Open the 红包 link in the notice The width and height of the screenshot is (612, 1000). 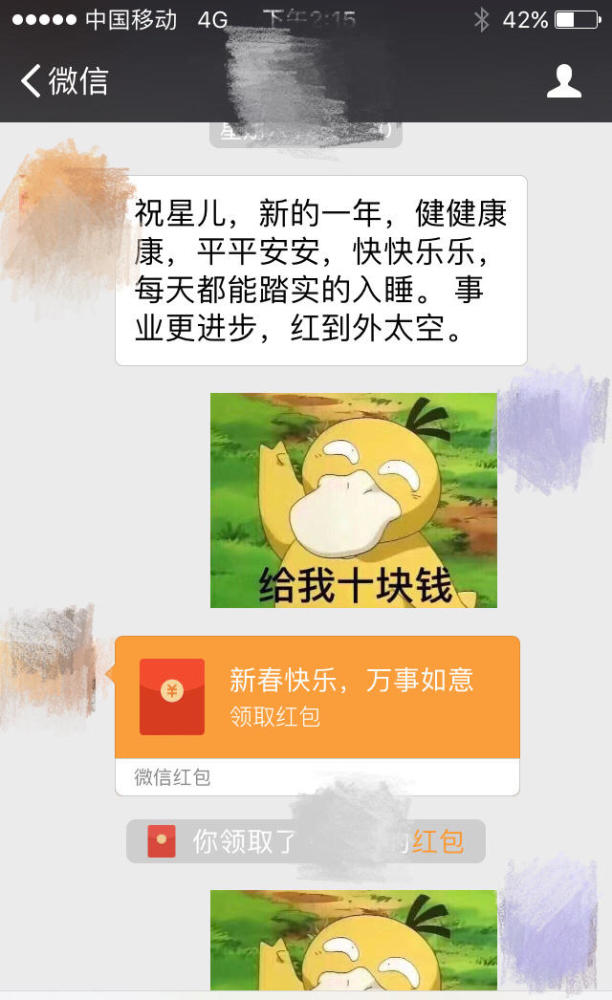pyautogui.click(x=438, y=841)
